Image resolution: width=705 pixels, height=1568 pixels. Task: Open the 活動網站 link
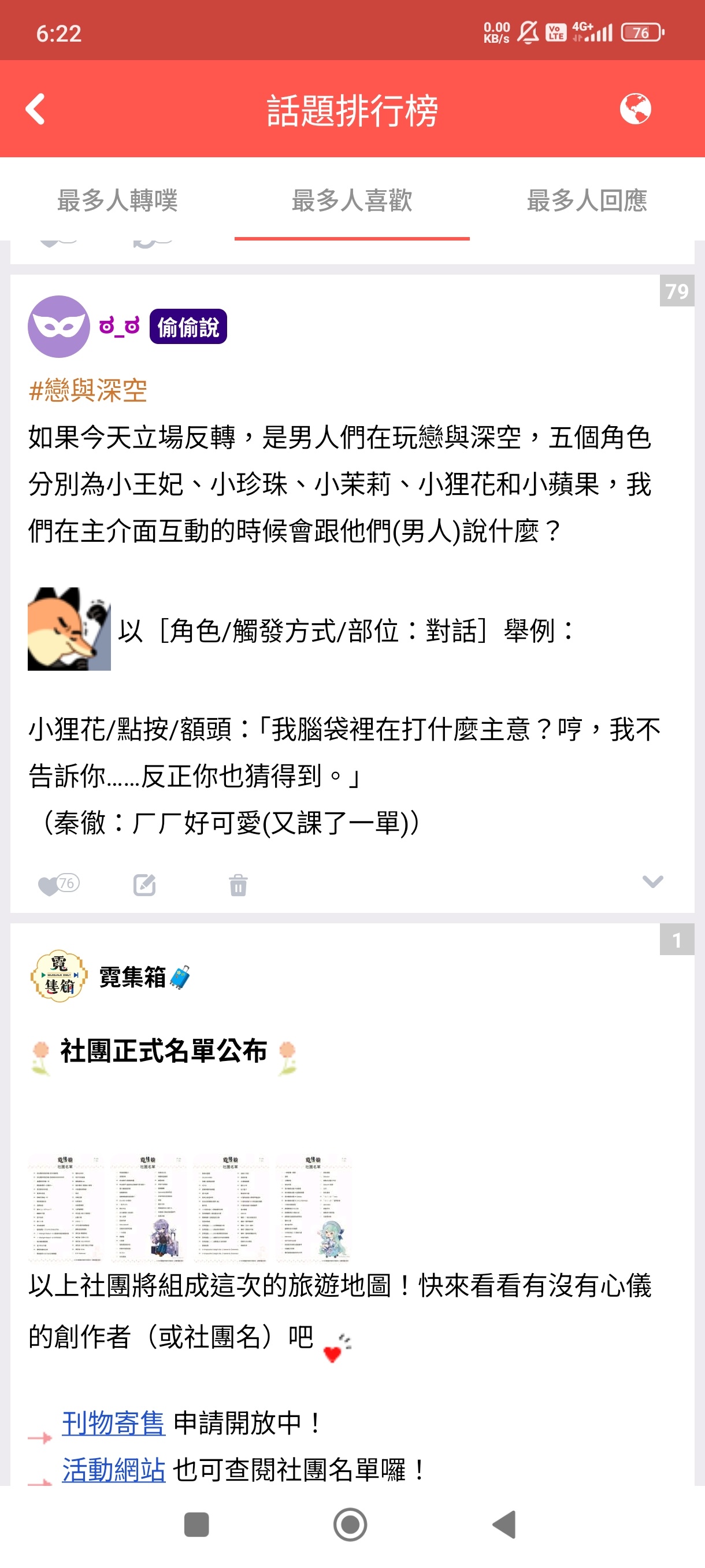114,1470
